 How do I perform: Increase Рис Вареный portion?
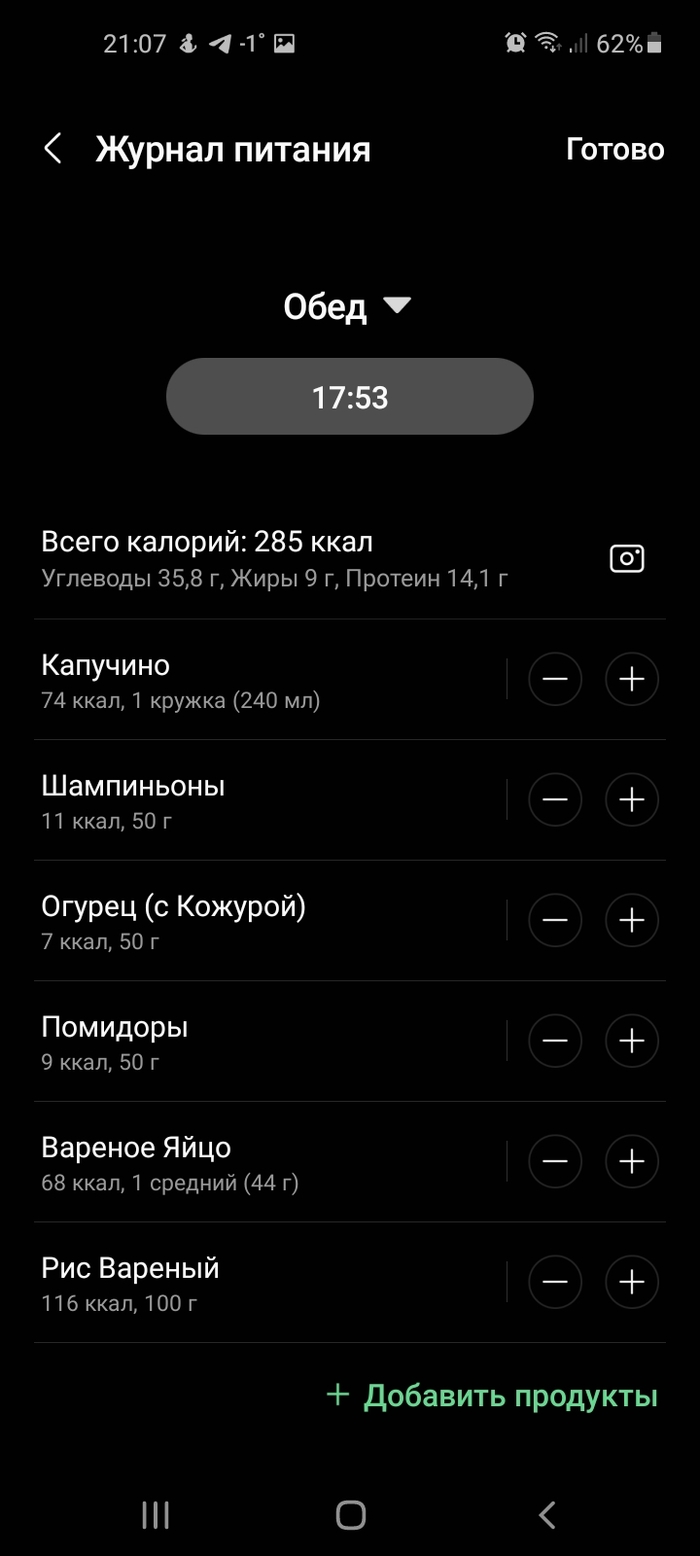coord(632,1282)
